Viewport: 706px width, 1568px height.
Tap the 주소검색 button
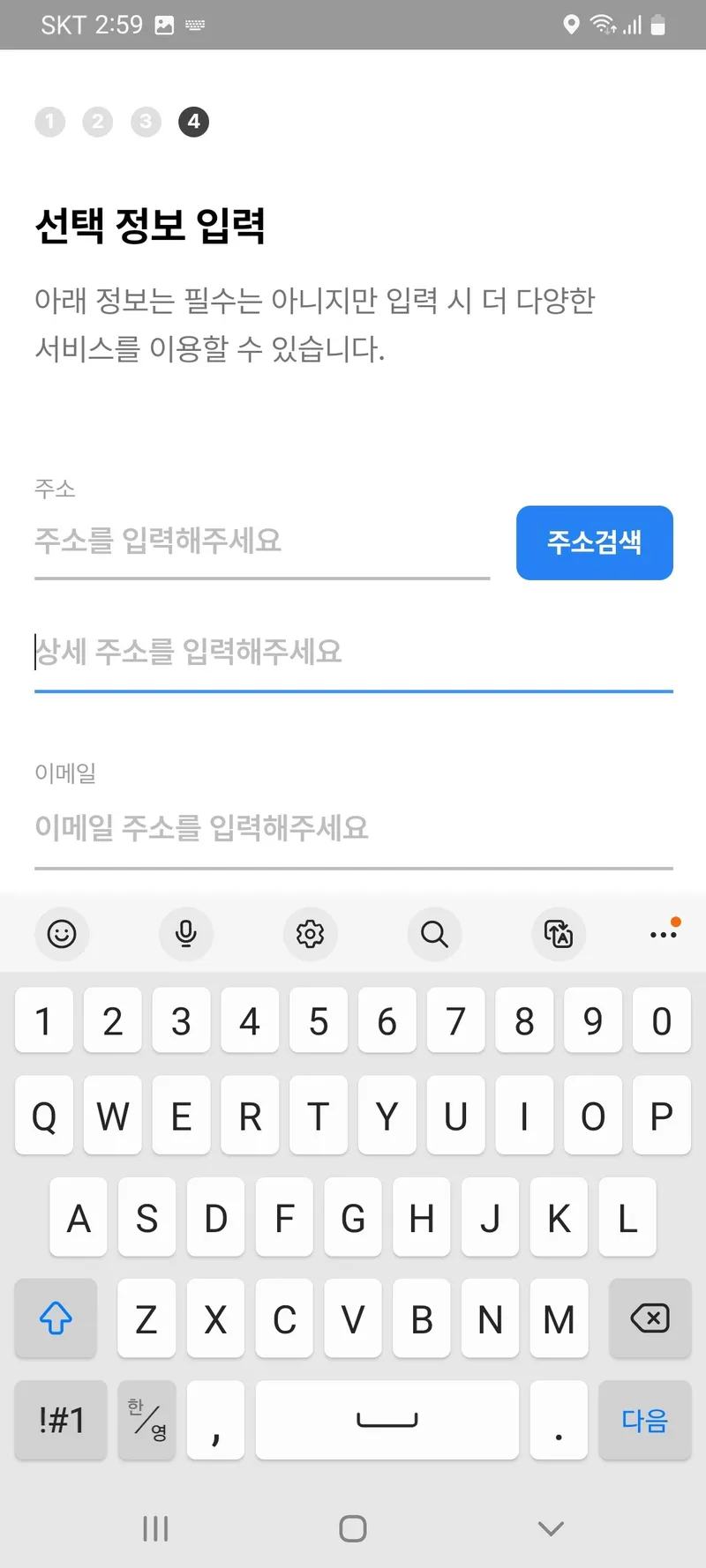[x=594, y=542]
